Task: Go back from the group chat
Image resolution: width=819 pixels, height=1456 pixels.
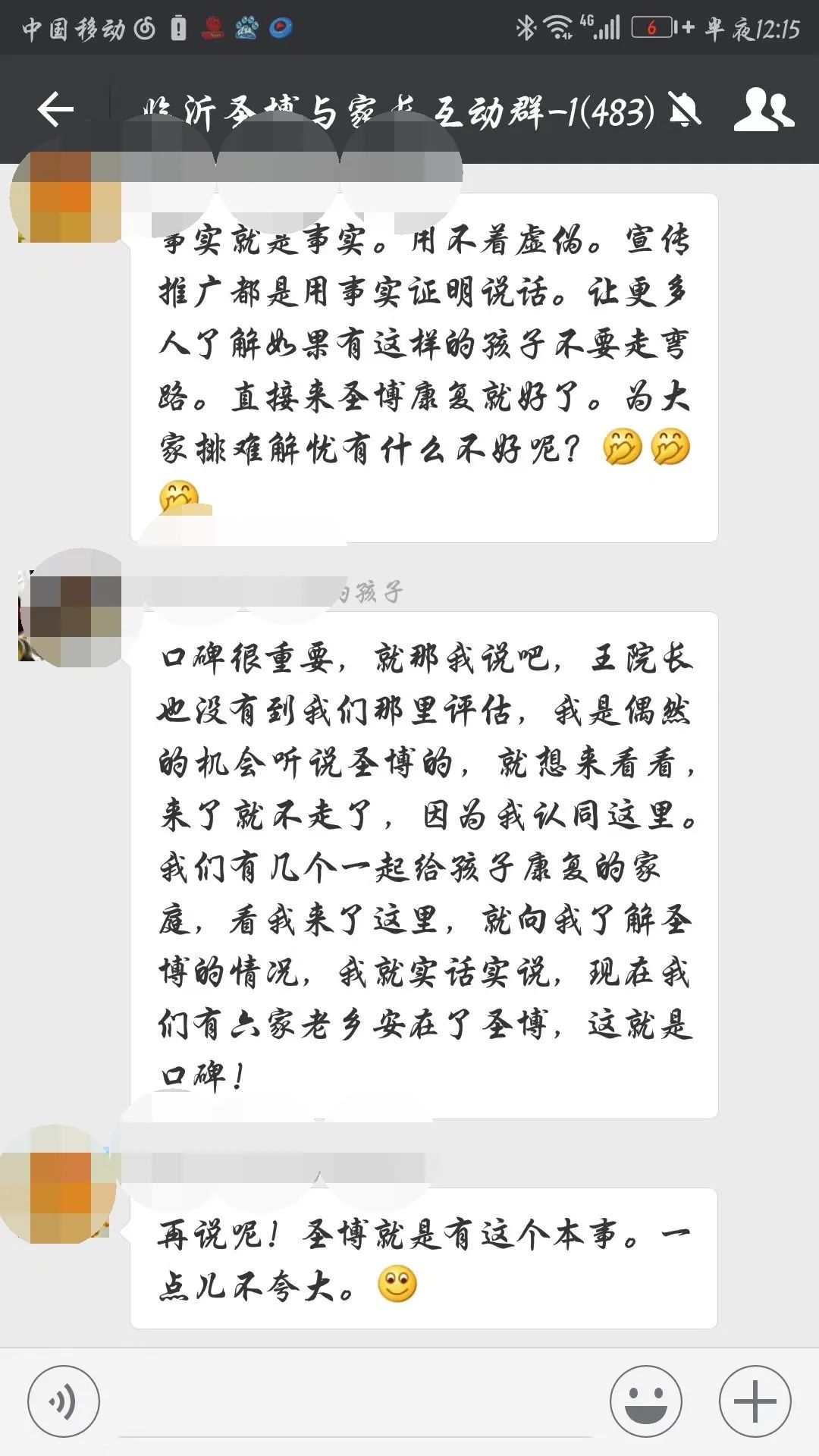Action: click(x=55, y=111)
